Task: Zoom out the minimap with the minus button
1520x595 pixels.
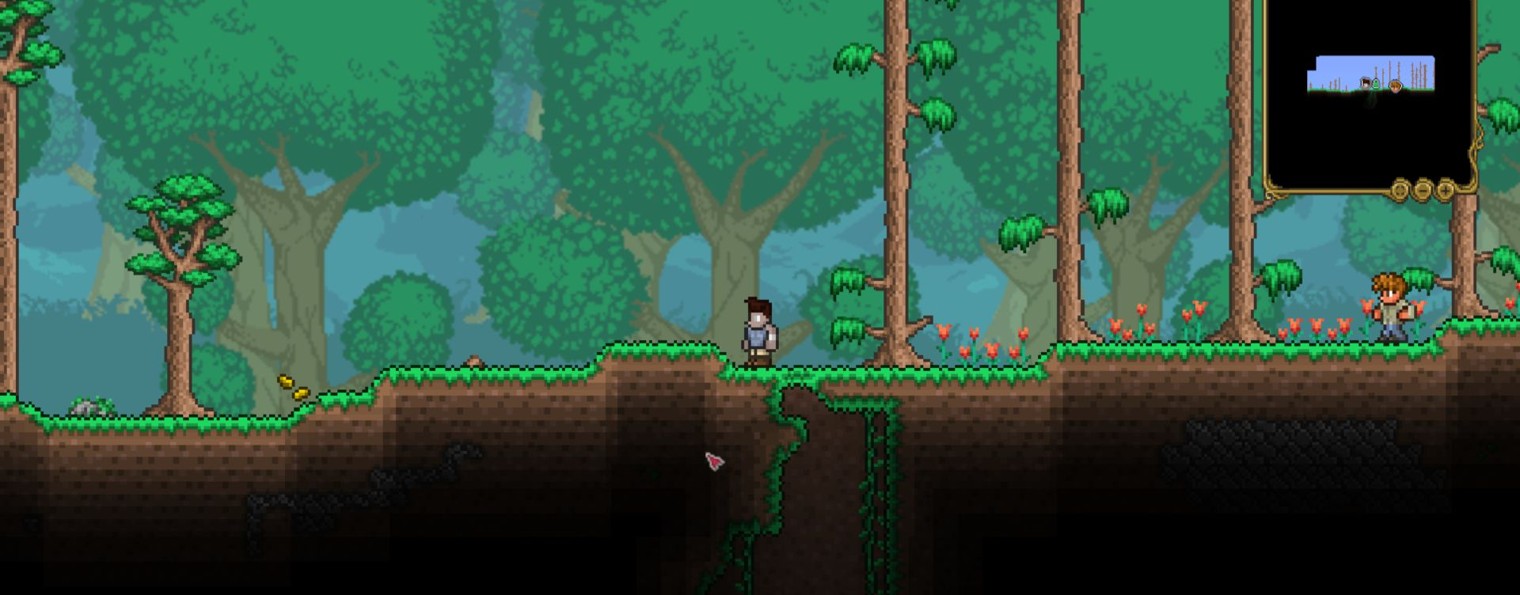Action: click(x=1423, y=190)
